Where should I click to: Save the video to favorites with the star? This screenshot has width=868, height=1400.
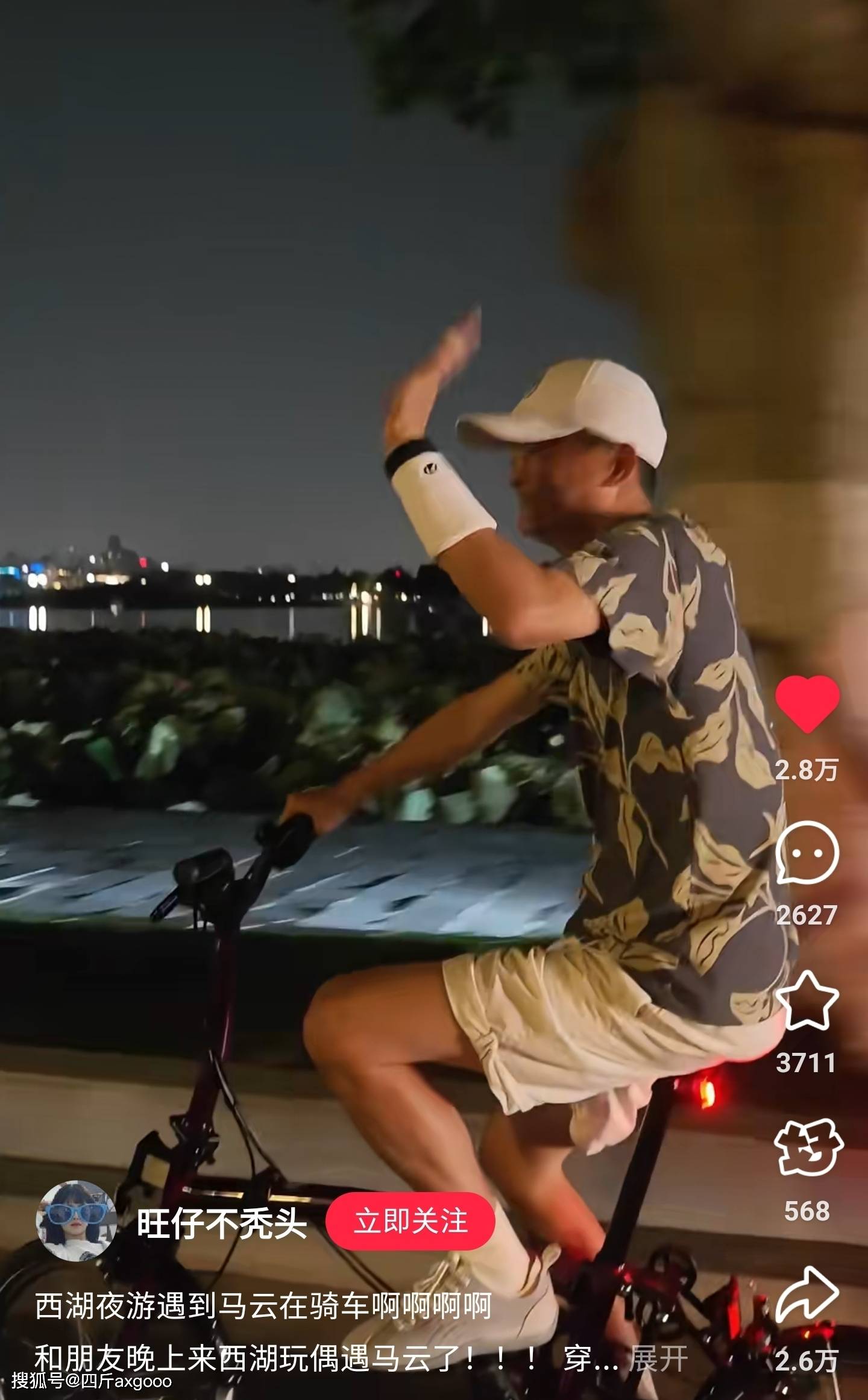click(x=807, y=1000)
